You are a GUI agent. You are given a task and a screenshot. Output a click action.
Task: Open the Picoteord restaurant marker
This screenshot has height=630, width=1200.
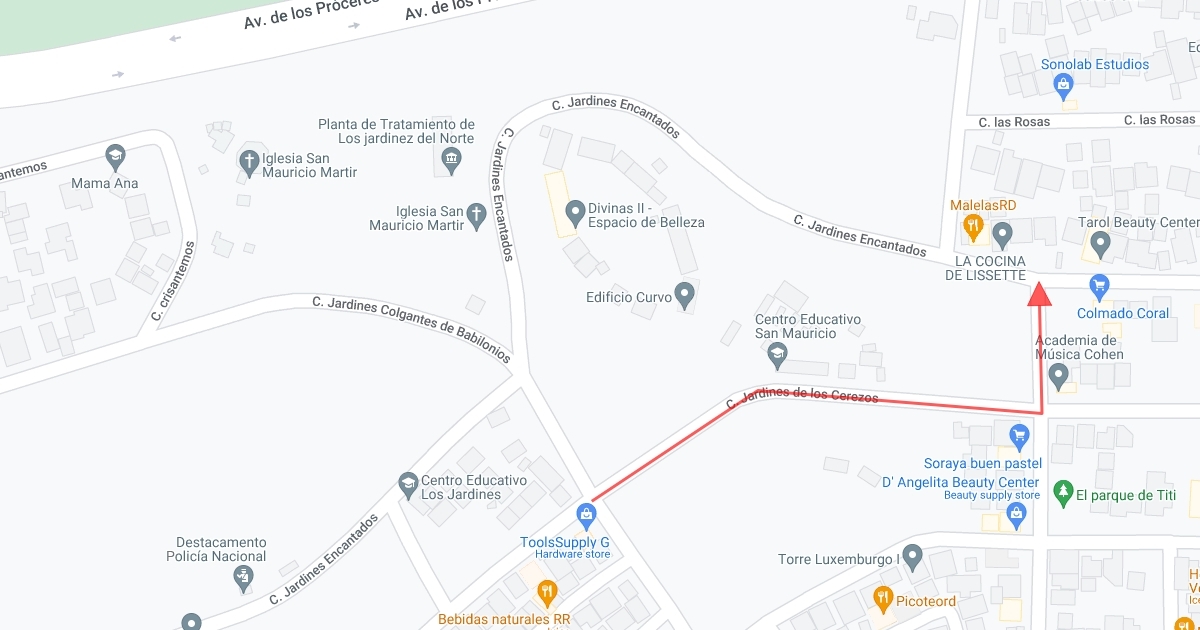882,599
